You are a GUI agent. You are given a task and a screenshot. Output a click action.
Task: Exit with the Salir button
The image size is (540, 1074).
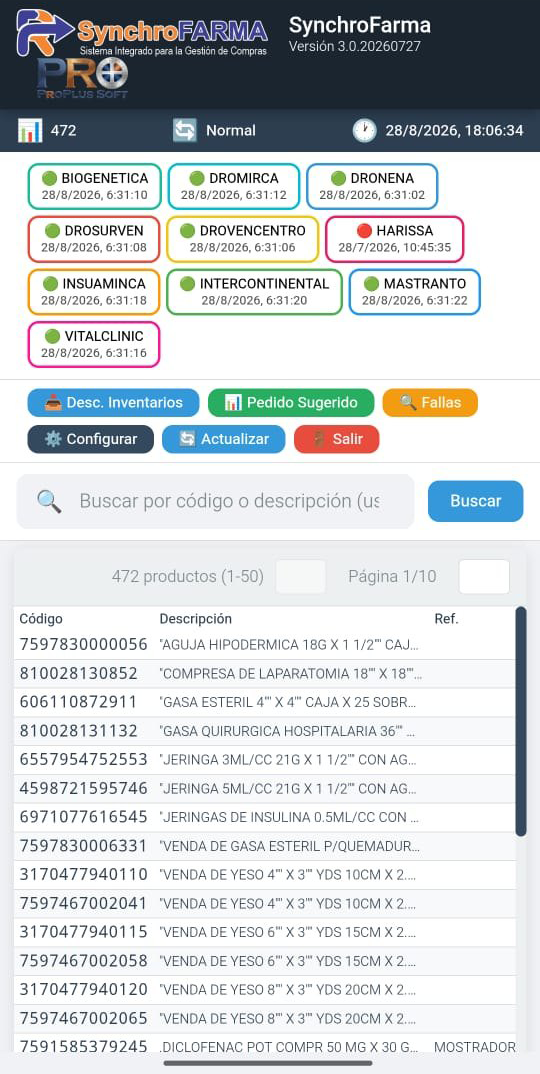(336, 439)
